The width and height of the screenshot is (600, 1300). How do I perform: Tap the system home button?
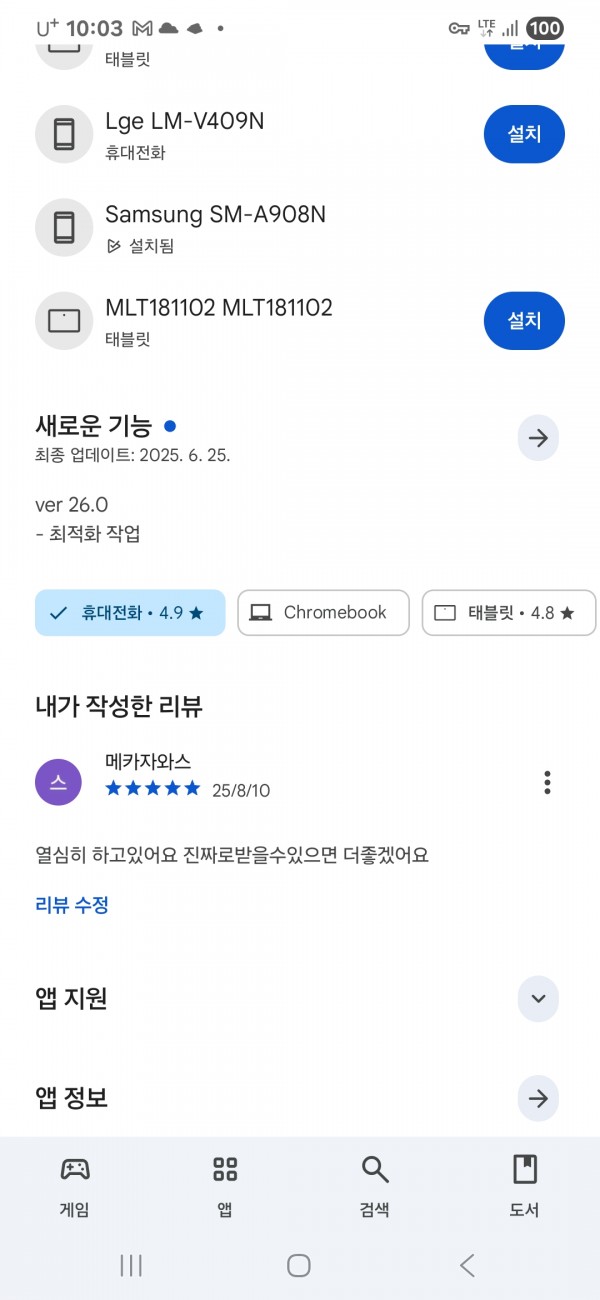(x=299, y=1266)
